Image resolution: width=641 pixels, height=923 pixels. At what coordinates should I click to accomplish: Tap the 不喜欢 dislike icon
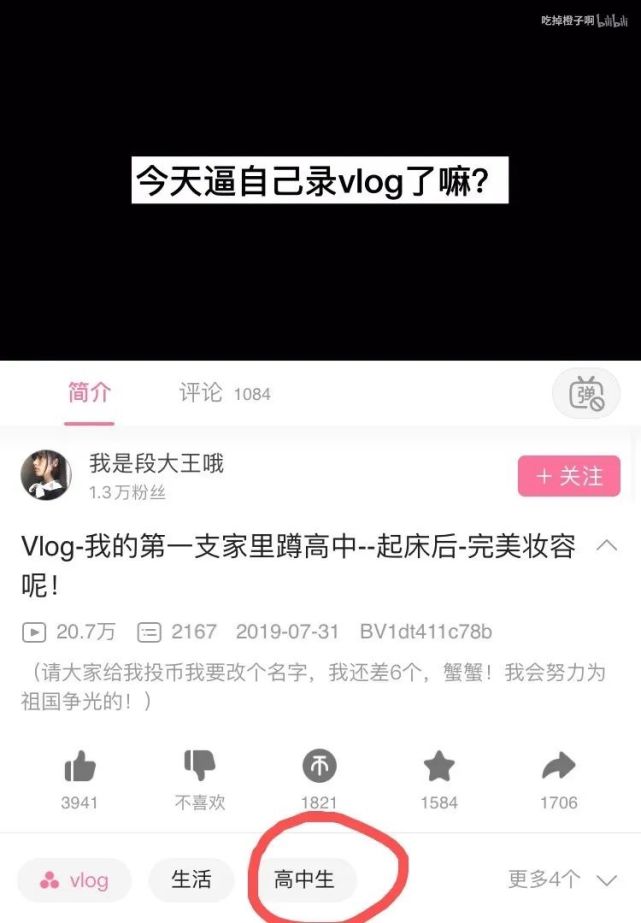(199, 765)
